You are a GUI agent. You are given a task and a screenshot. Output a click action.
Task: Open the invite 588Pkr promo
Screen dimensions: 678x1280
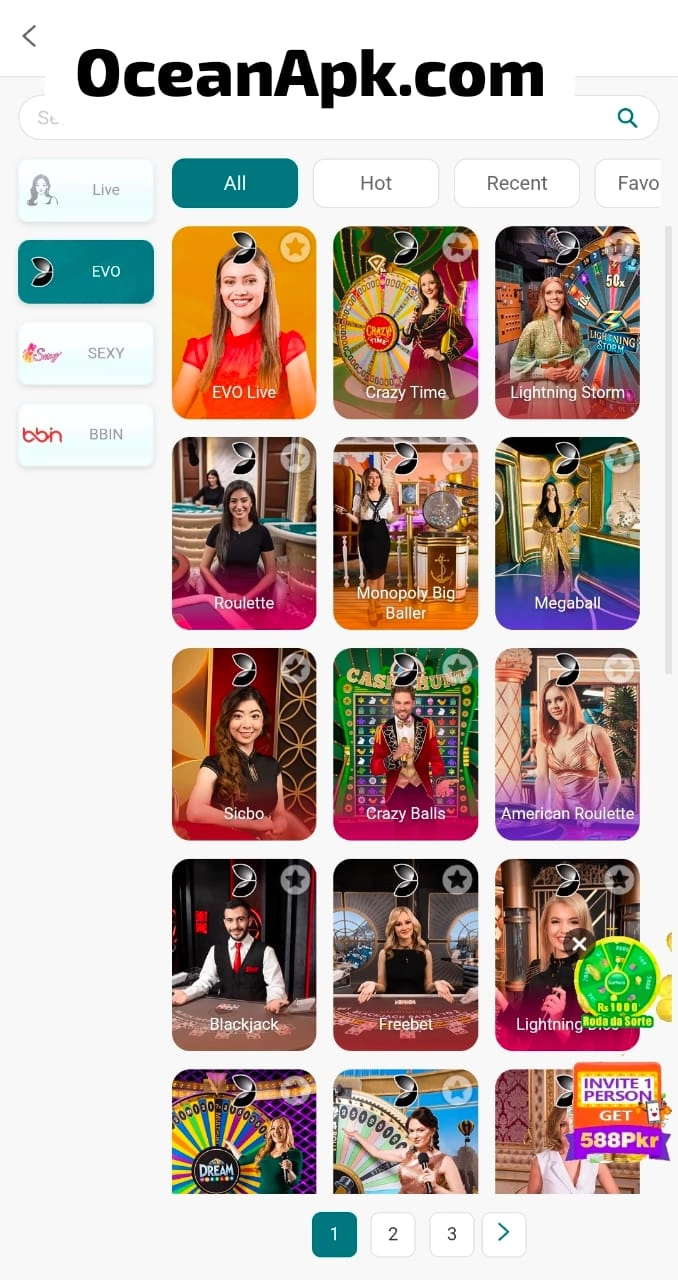point(618,1112)
